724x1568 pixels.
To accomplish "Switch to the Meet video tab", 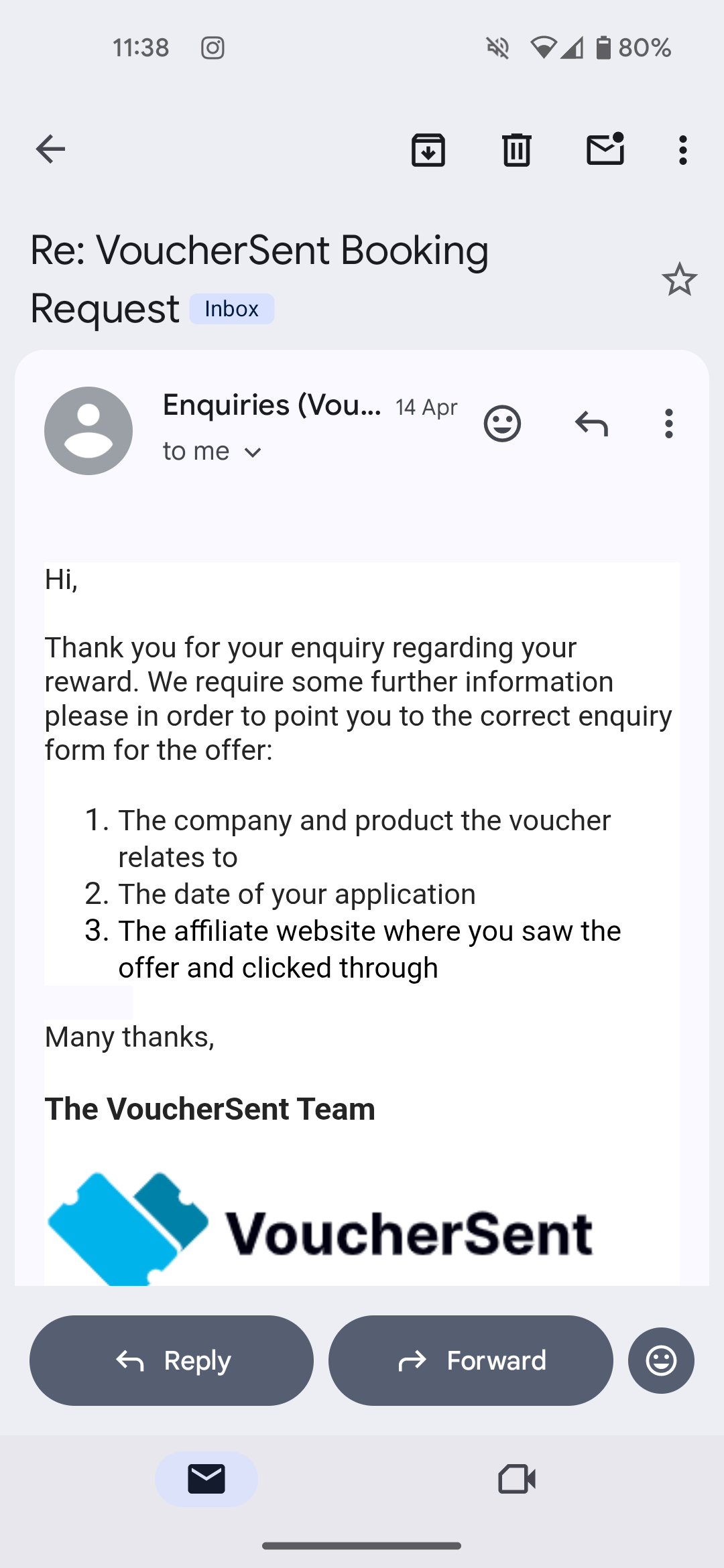I will [x=517, y=1479].
